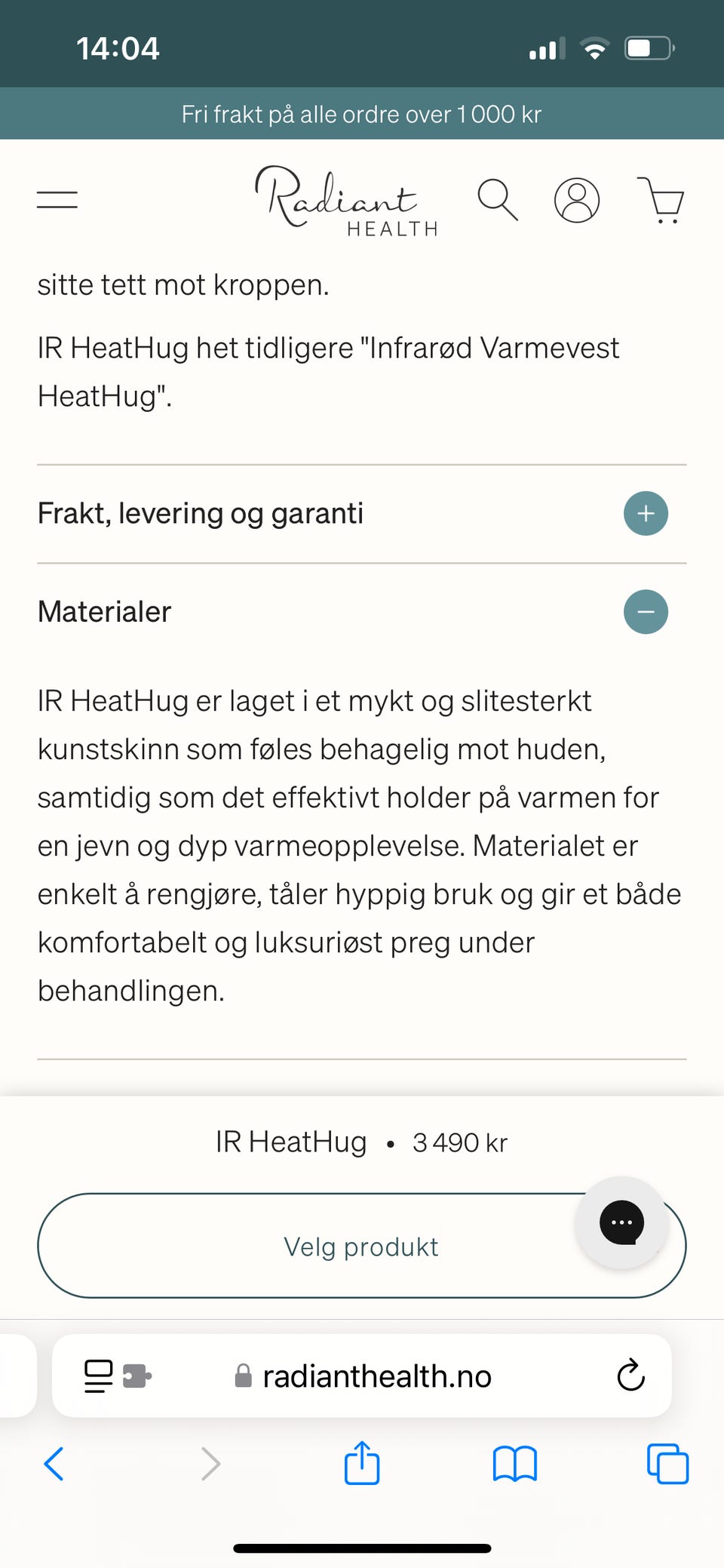Open the bookmarks icon
The width and height of the screenshot is (724, 1568).
coord(514,1464)
